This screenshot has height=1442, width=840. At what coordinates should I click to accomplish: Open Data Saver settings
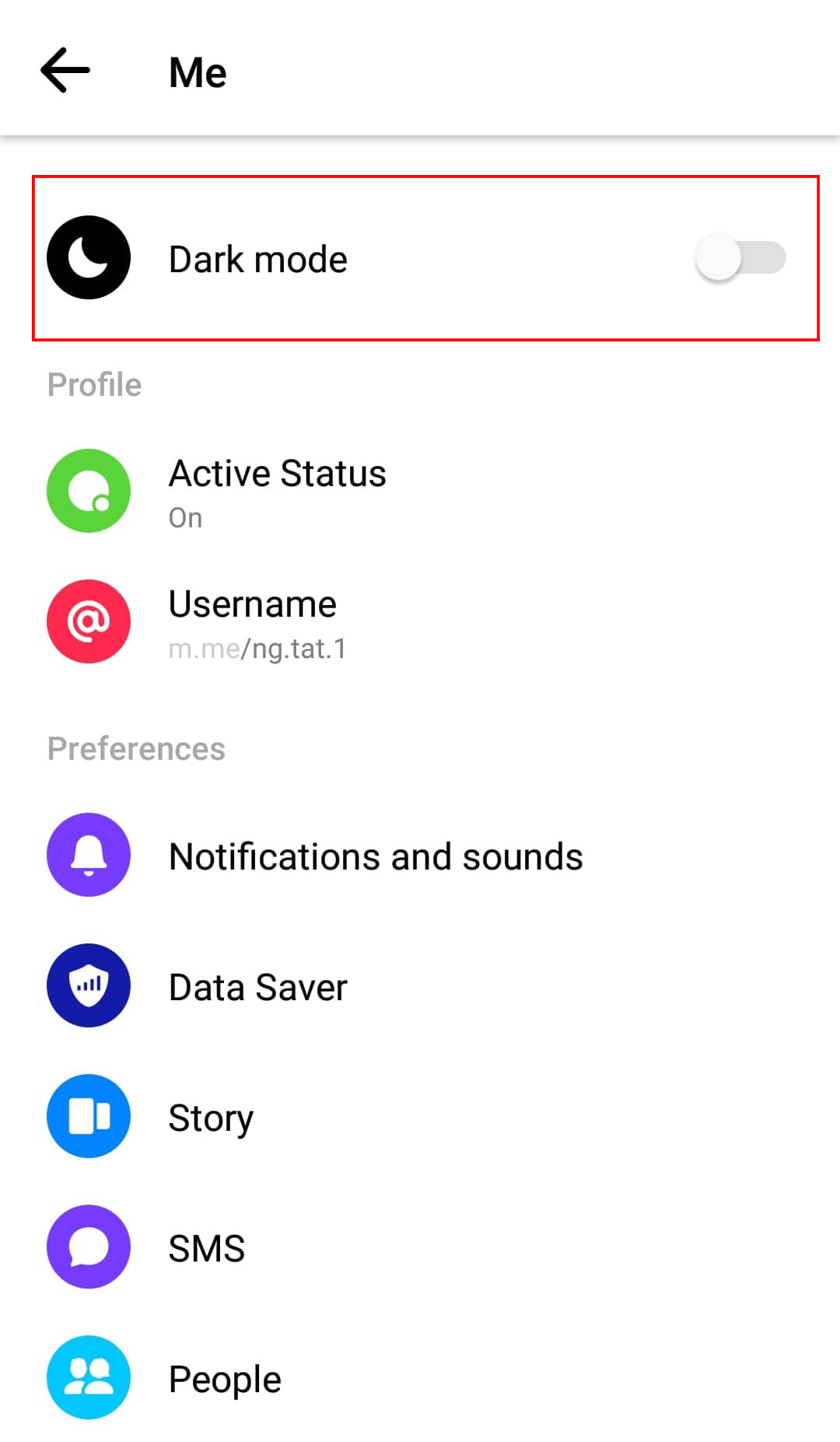pyautogui.click(x=420, y=986)
